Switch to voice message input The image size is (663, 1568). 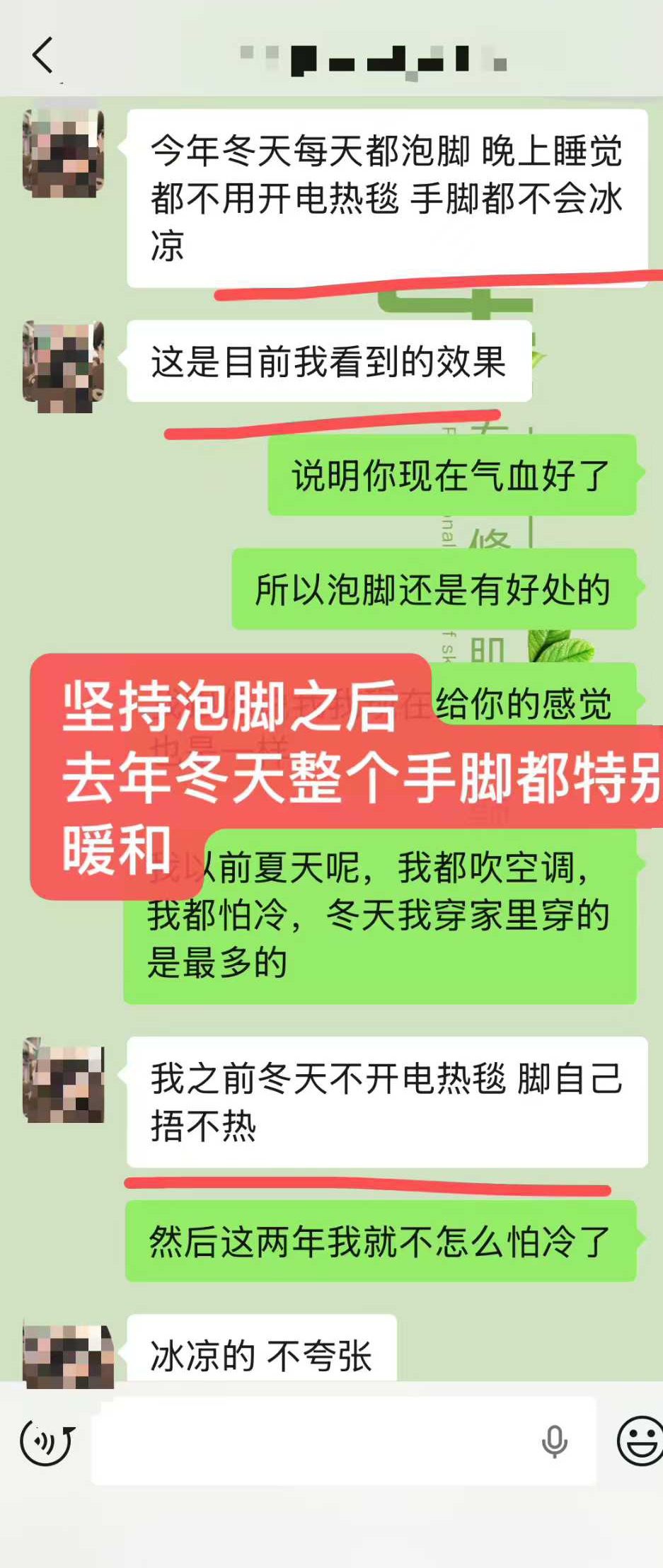tap(47, 1441)
